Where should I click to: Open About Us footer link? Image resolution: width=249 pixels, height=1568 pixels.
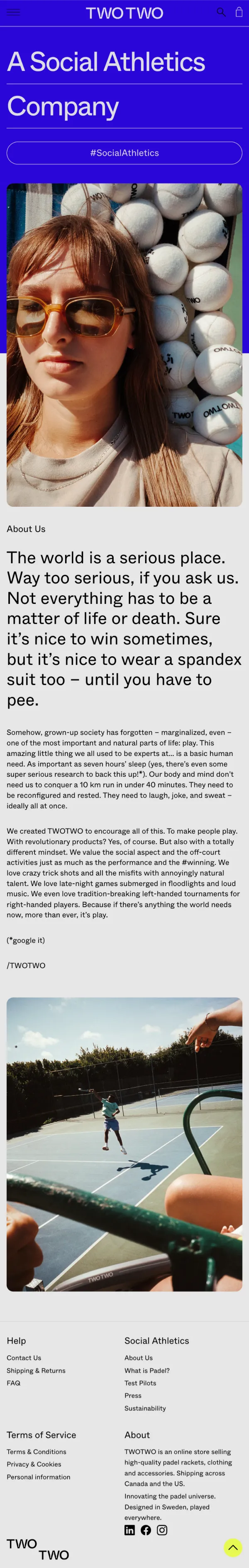click(x=138, y=1357)
